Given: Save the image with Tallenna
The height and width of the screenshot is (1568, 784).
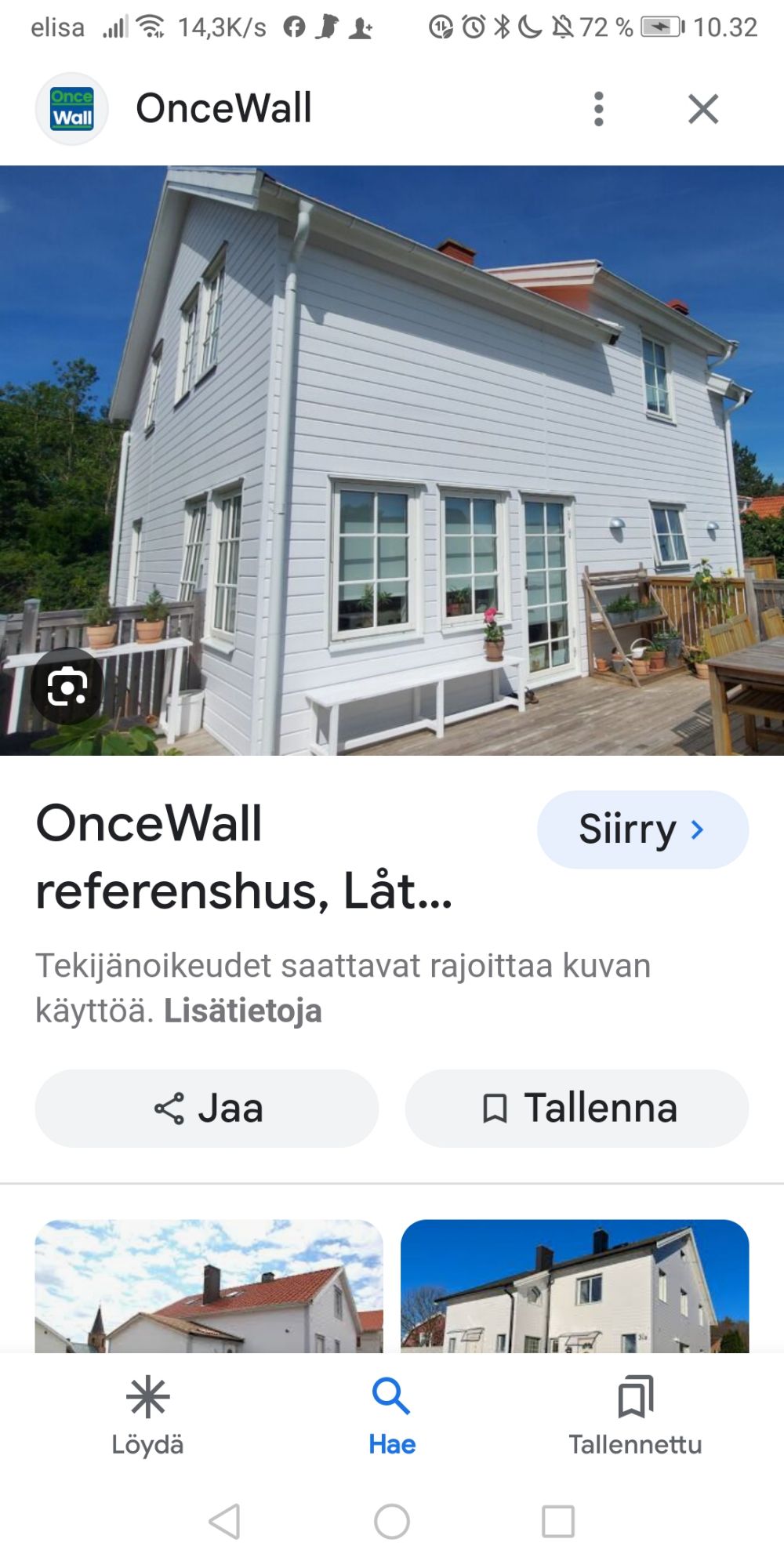Looking at the screenshot, I should click(x=577, y=1109).
